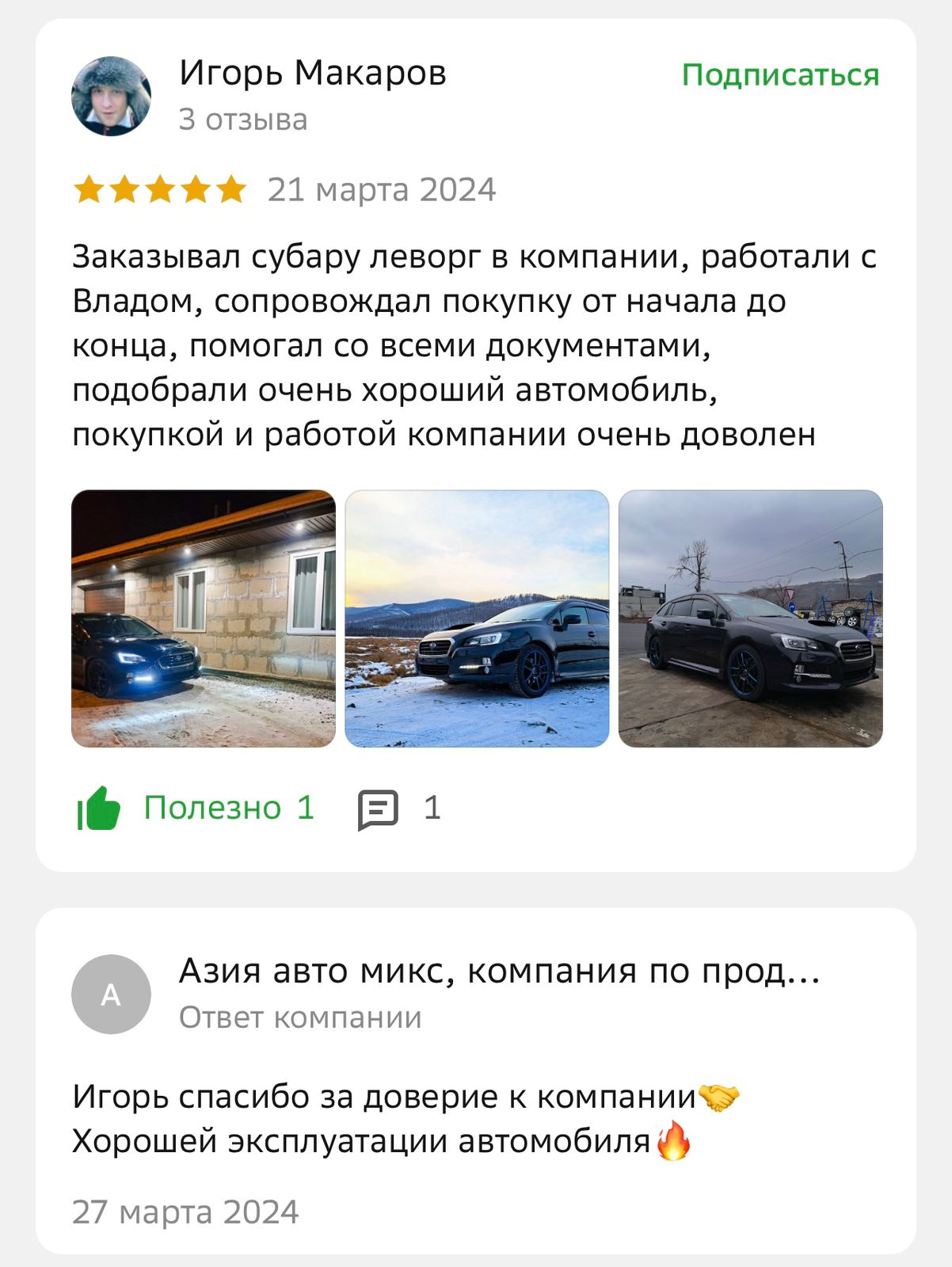View the photo of the car on snow
The width and height of the screenshot is (952, 1267).
point(477,618)
